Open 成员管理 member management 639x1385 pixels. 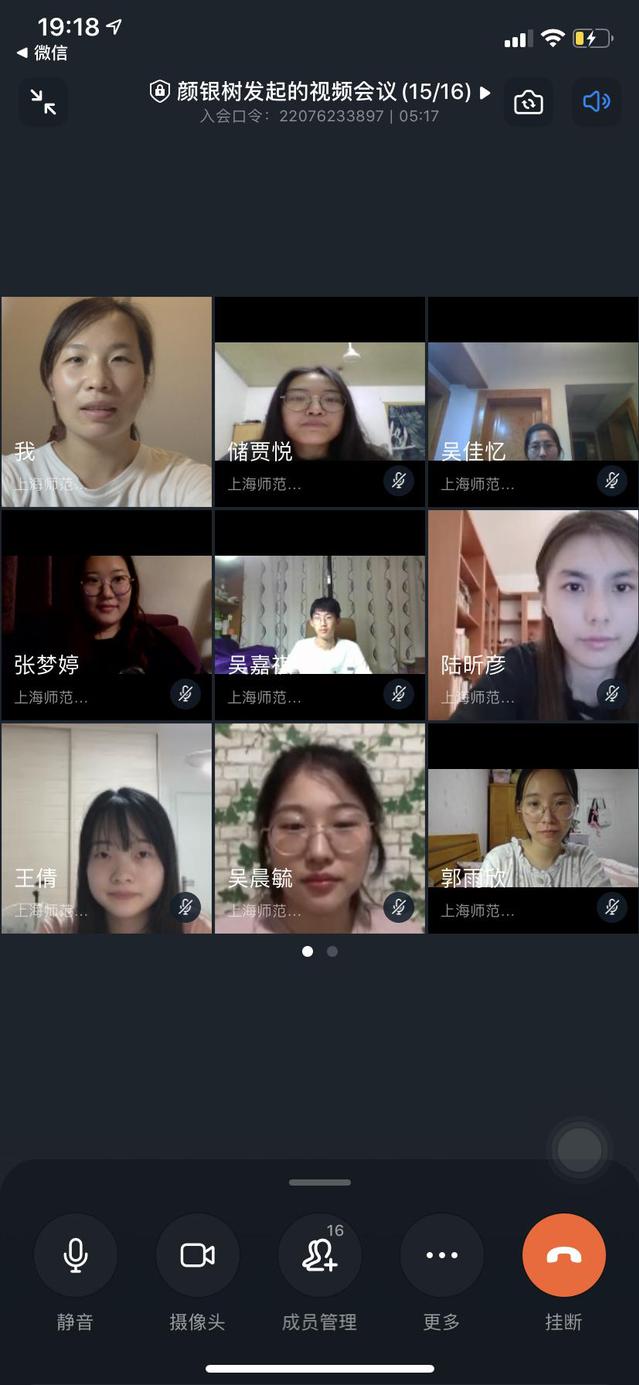(x=319, y=1256)
